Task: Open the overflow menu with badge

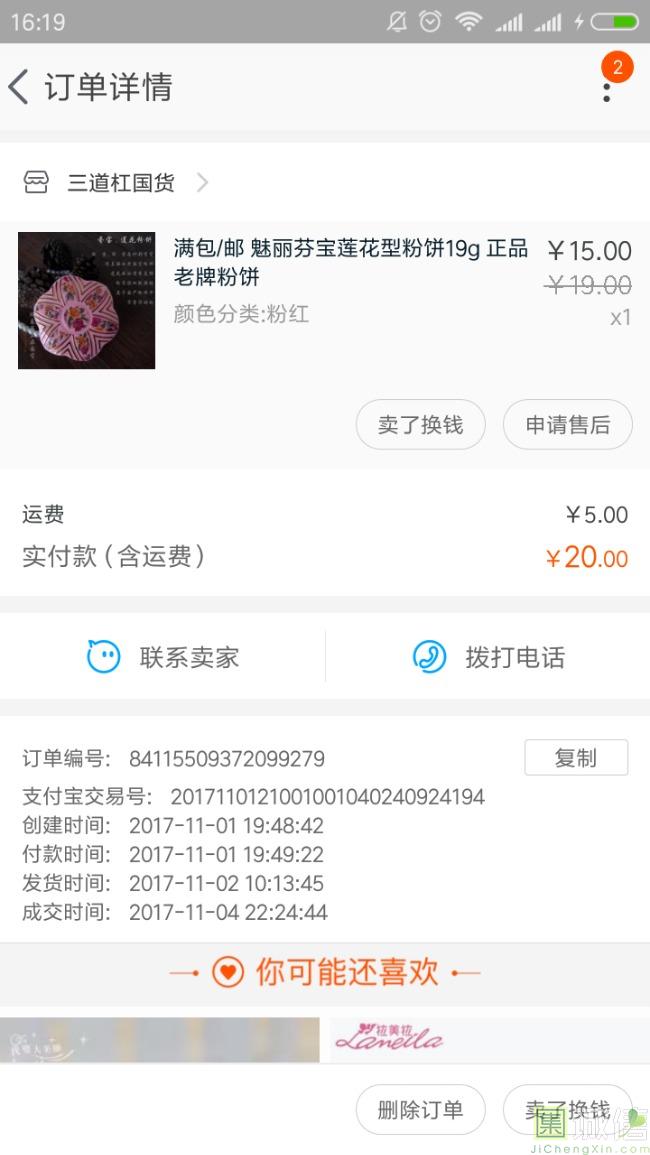Action: point(607,88)
